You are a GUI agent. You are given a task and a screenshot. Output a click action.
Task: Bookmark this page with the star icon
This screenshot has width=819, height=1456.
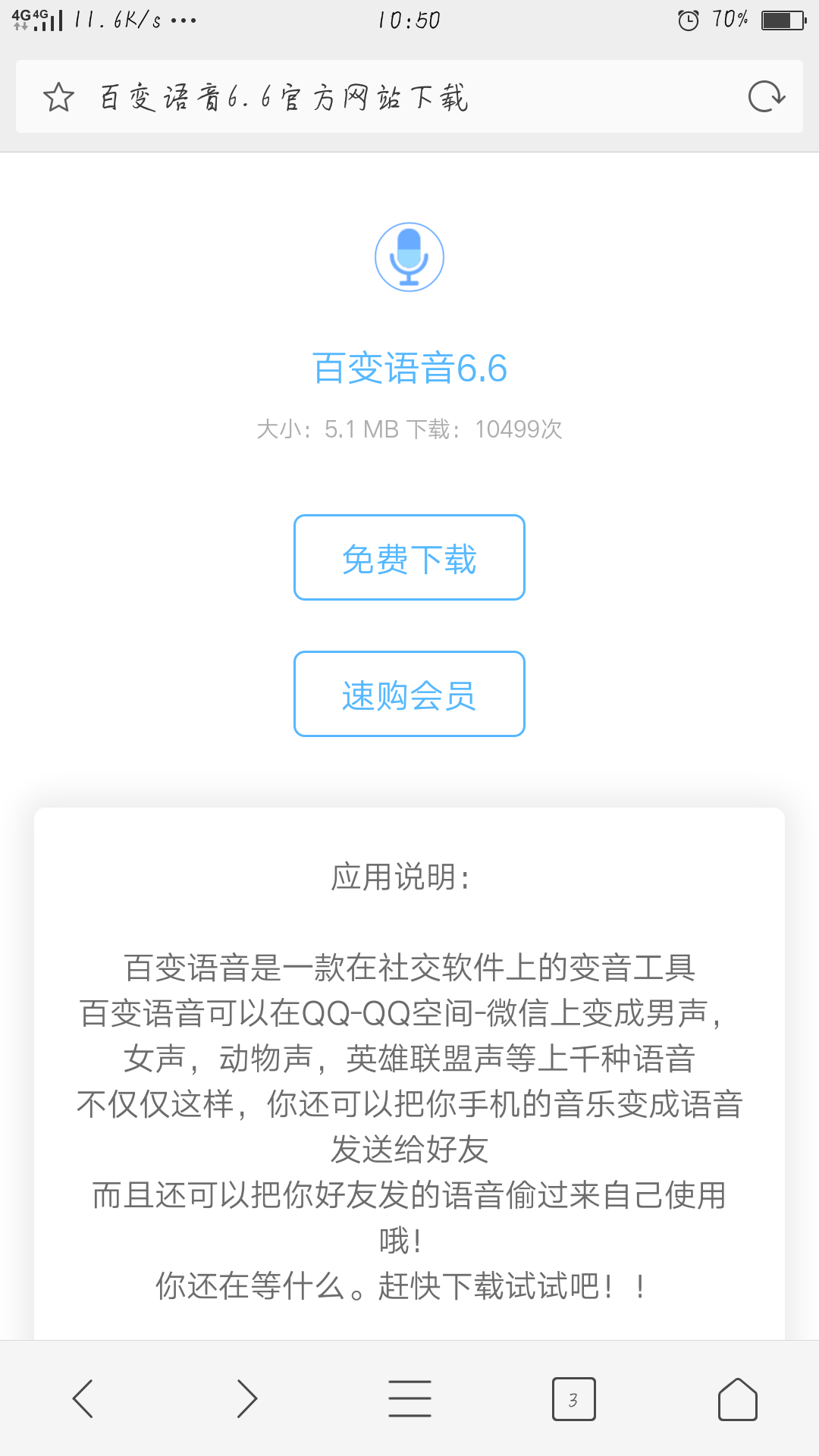(x=58, y=97)
